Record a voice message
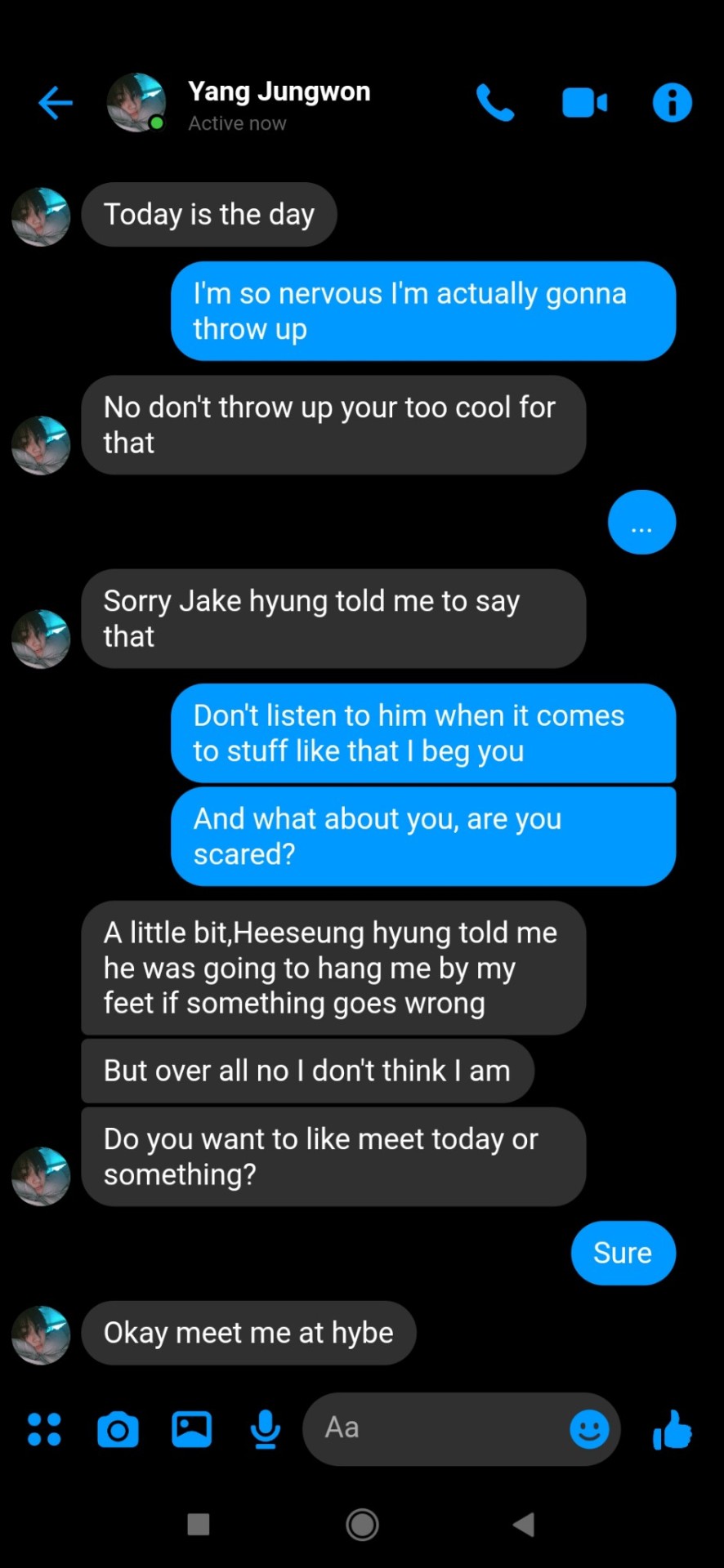The height and width of the screenshot is (1568, 724). click(266, 1429)
